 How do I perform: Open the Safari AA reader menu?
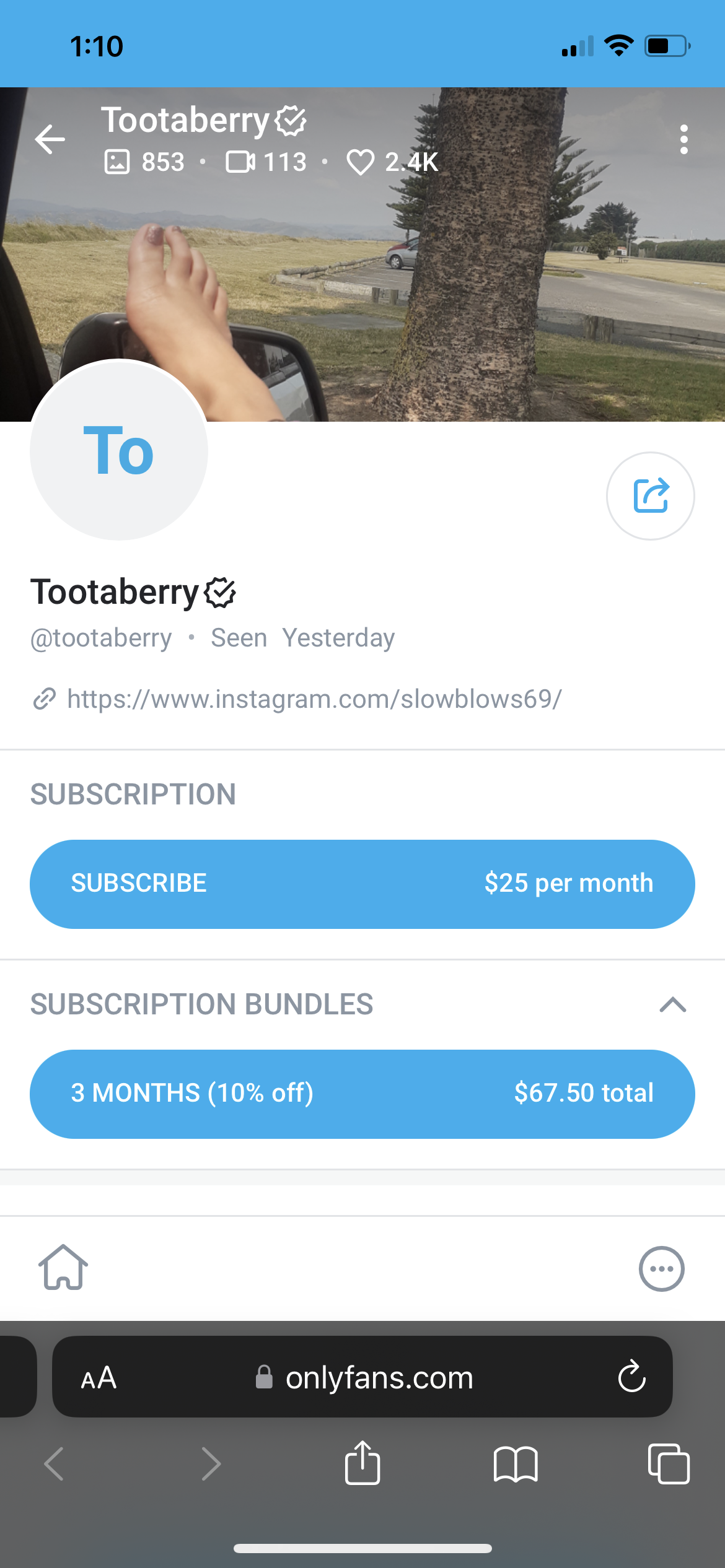99,1378
